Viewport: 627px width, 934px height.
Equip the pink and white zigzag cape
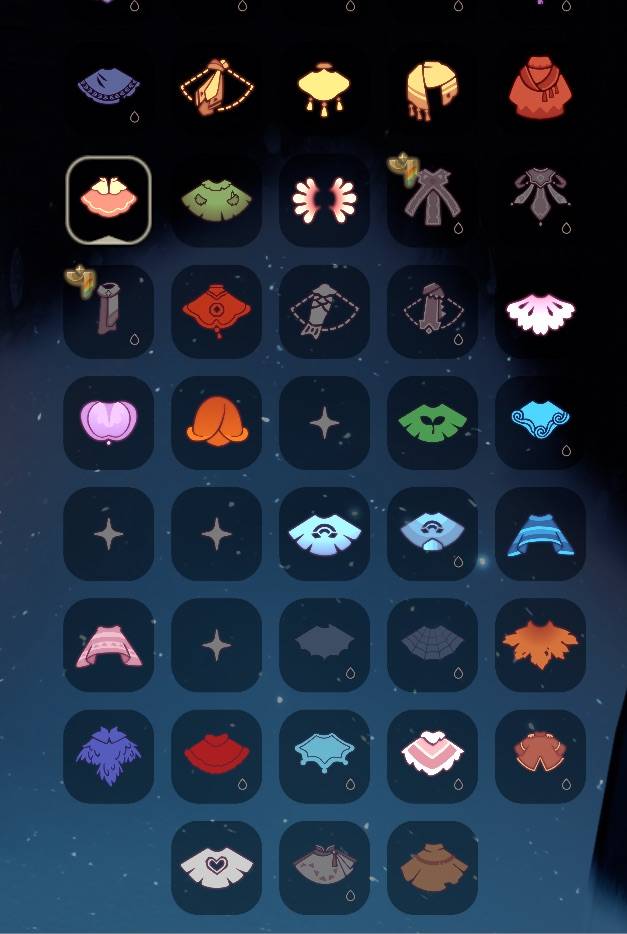point(432,756)
